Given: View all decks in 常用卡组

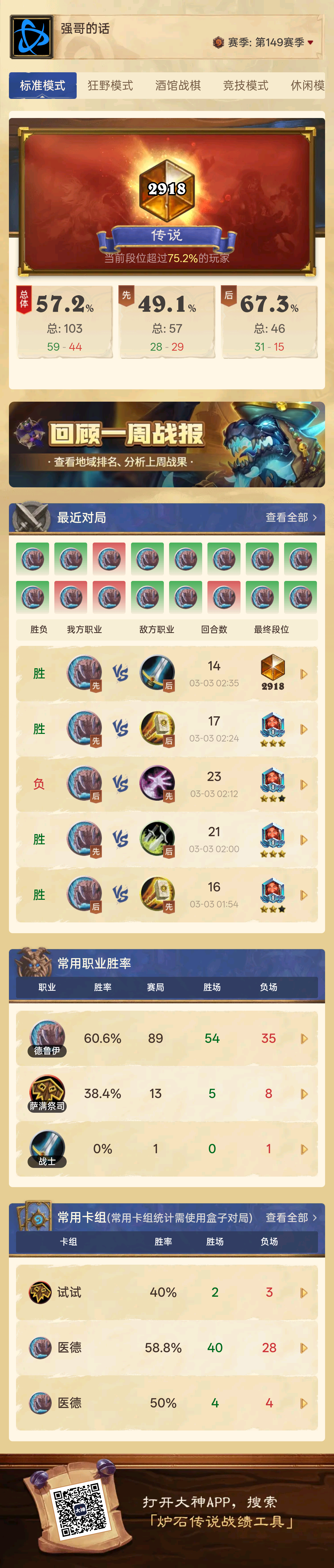Looking at the screenshot, I should click(x=291, y=1217).
